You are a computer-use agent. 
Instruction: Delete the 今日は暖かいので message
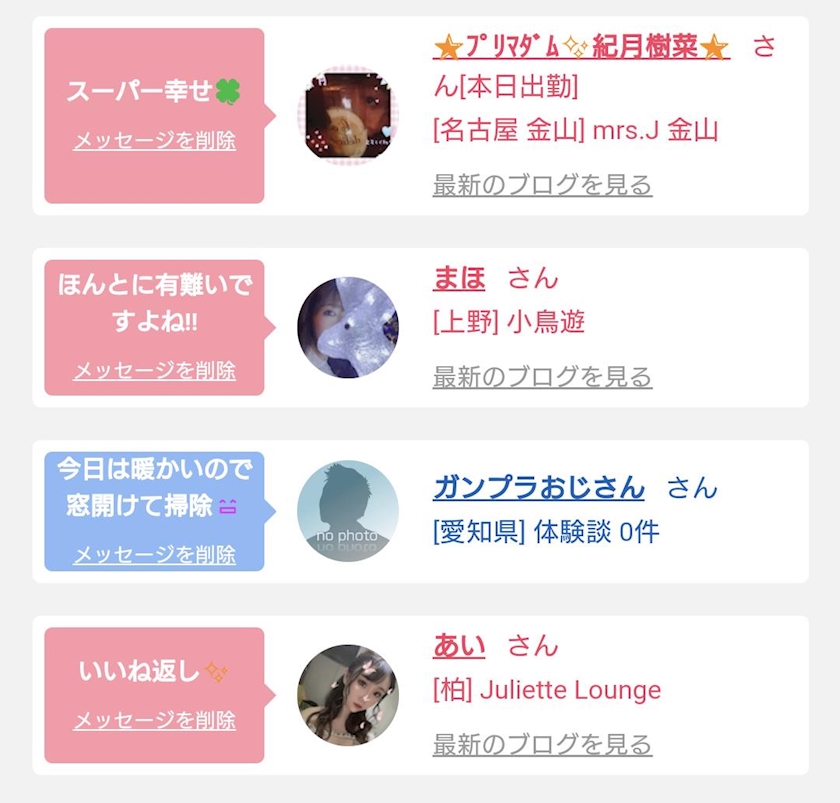point(154,554)
